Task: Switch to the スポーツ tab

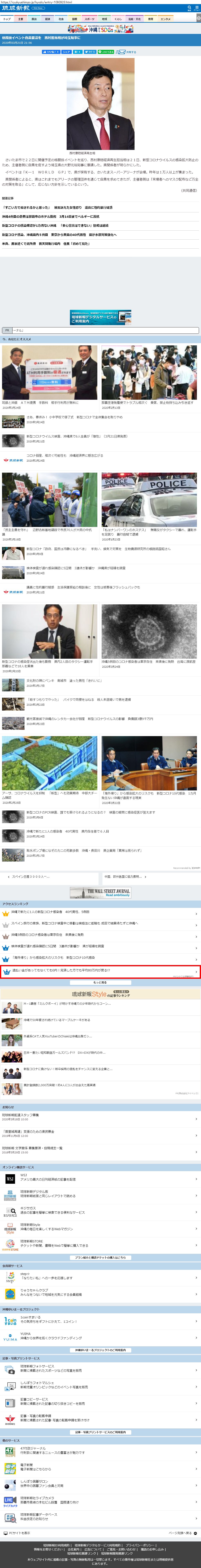Action: point(89,19)
